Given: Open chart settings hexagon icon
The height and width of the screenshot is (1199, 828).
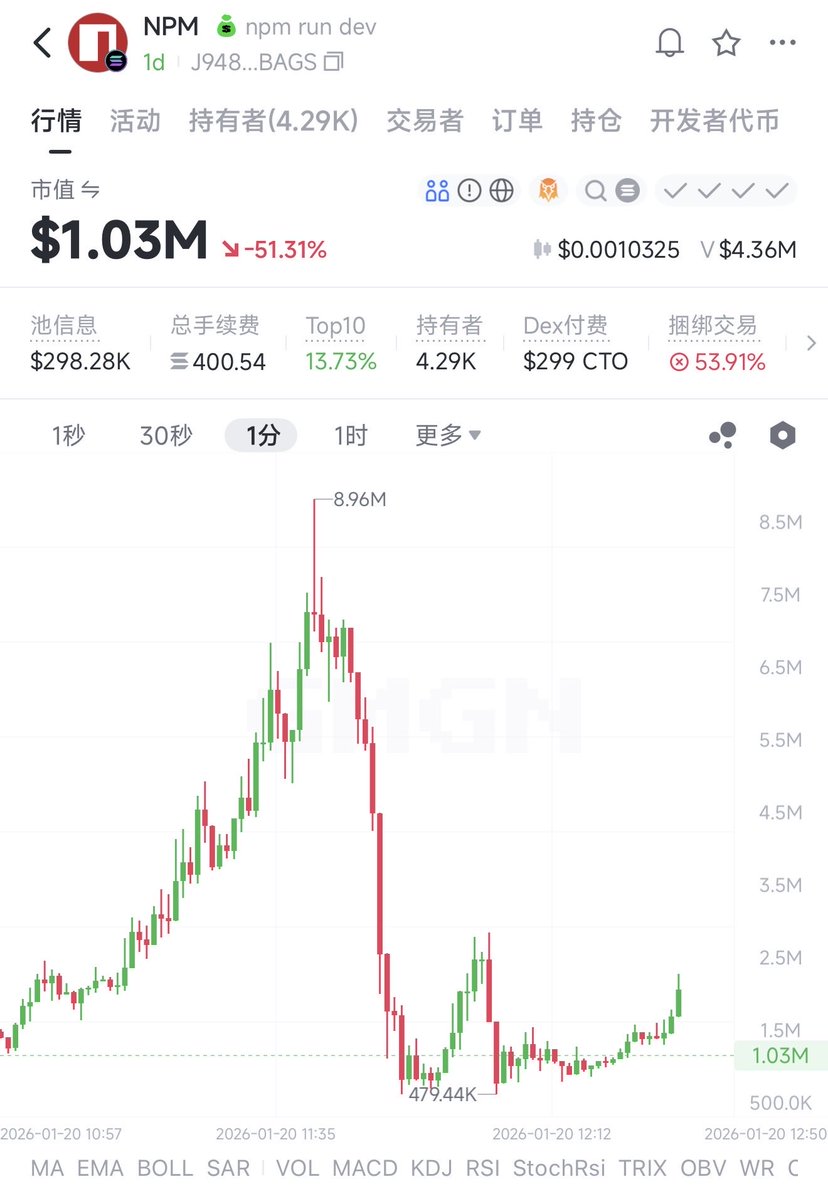Looking at the screenshot, I should tap(782, 435).
